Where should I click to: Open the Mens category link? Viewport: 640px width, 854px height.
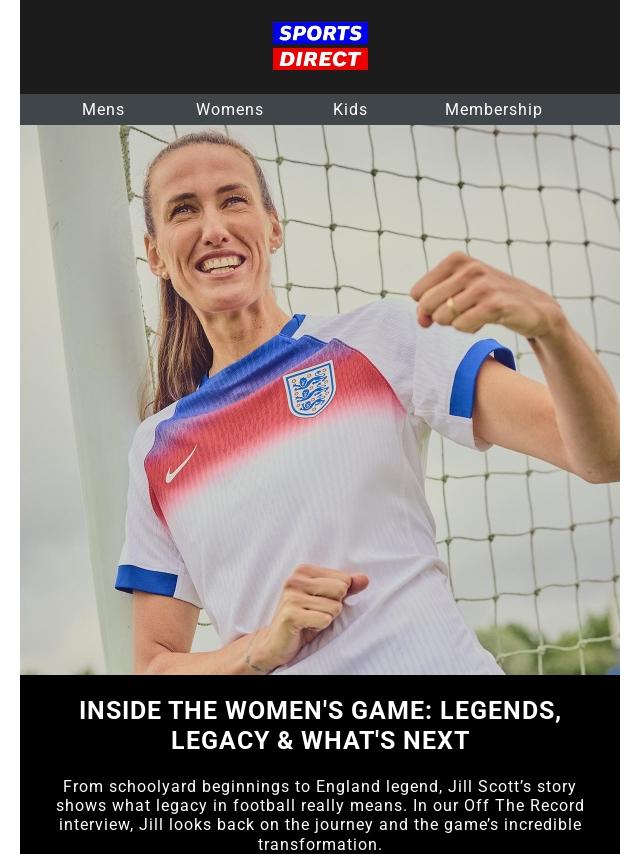click(x=103, y=110)
